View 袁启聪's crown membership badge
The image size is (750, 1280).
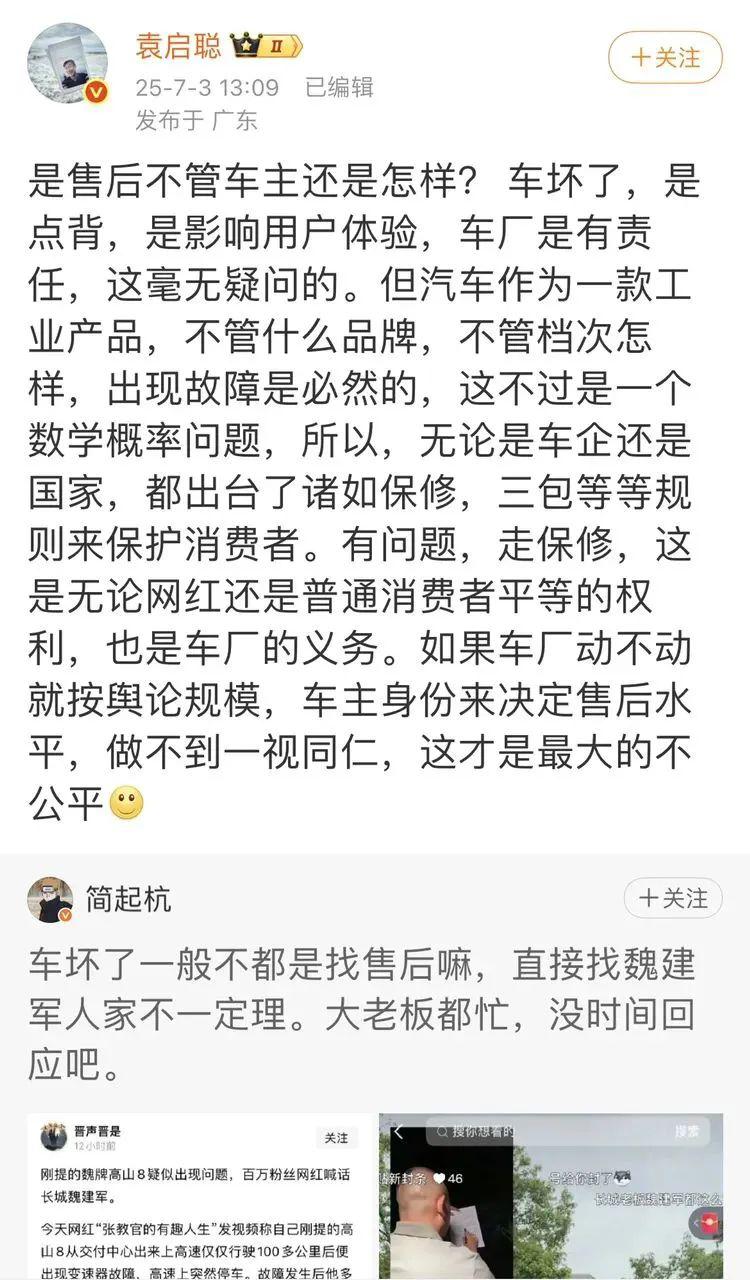pos(266,46)
